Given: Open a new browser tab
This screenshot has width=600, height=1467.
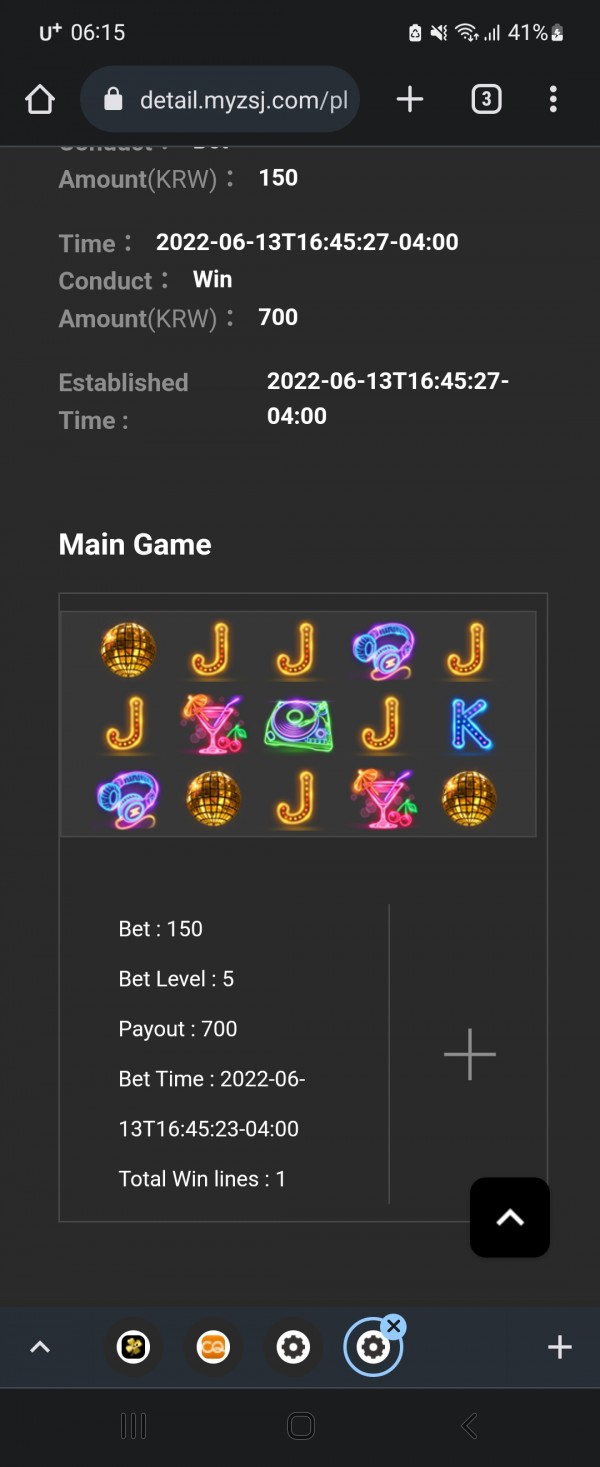Looking at the screenshot, I should pyautogui.click(x=410, y=99).
